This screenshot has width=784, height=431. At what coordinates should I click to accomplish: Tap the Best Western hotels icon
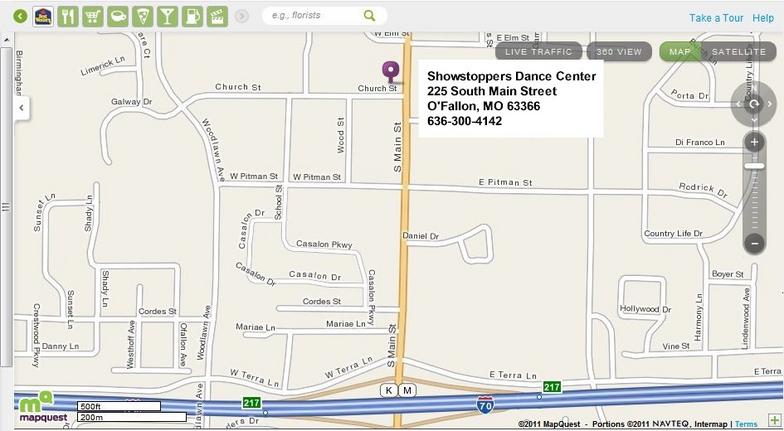pyautogui.click(x=43, y=16)
